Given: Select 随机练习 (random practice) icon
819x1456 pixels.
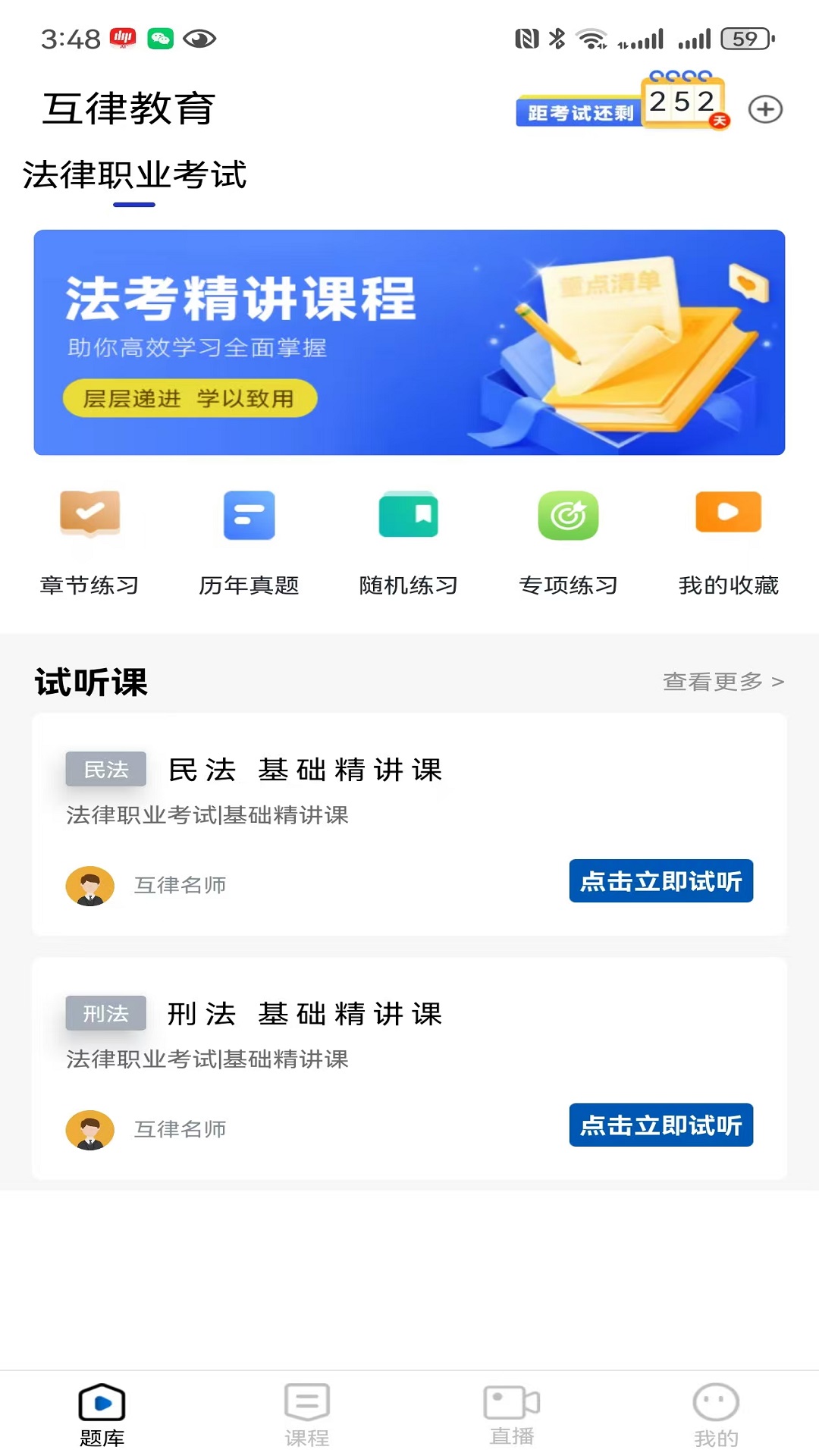Looking at the screenshot, I should (x=408, y=516).
